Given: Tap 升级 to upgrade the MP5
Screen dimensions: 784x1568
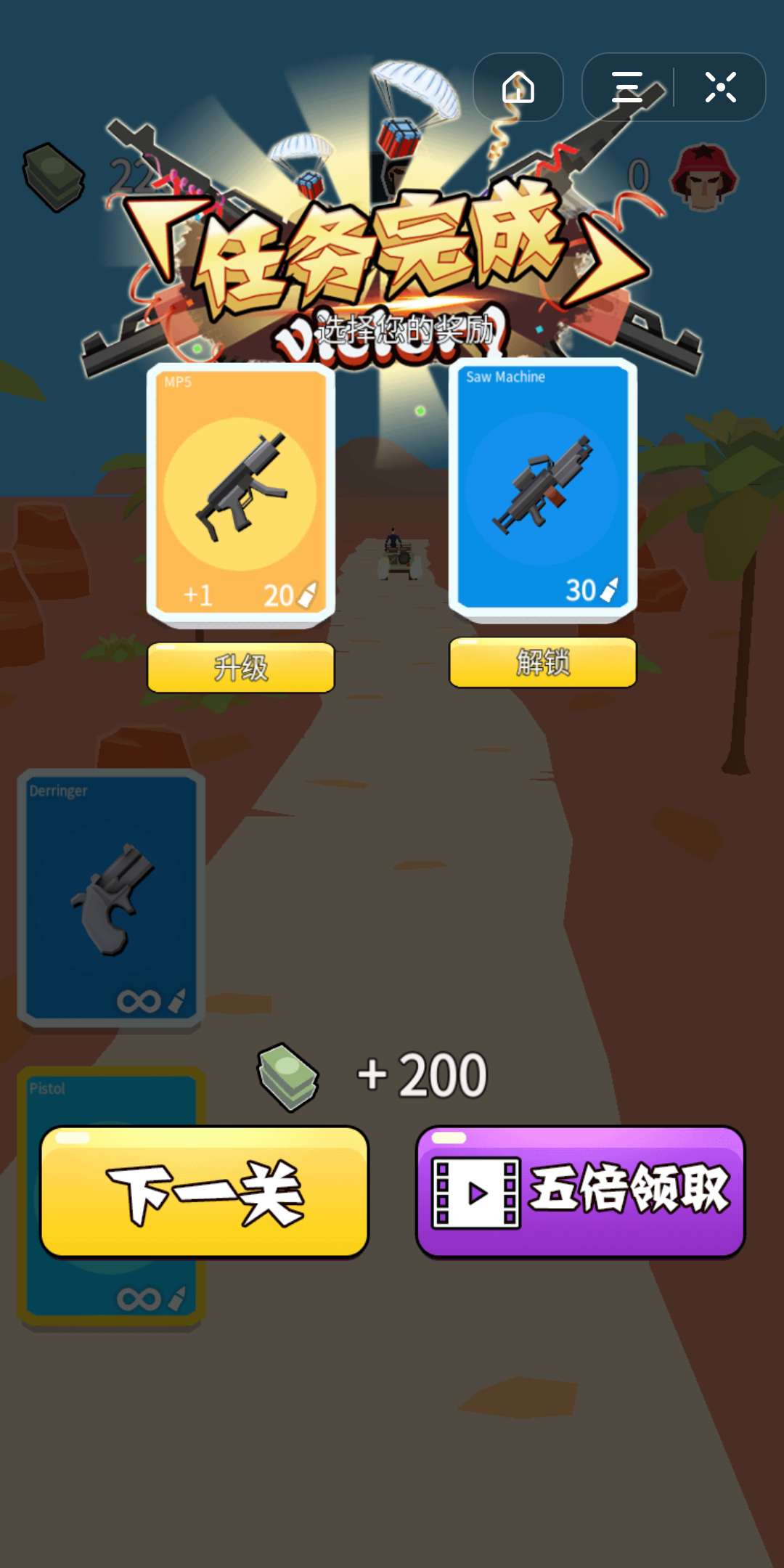Looking at the screenshot, I should 240,667.
